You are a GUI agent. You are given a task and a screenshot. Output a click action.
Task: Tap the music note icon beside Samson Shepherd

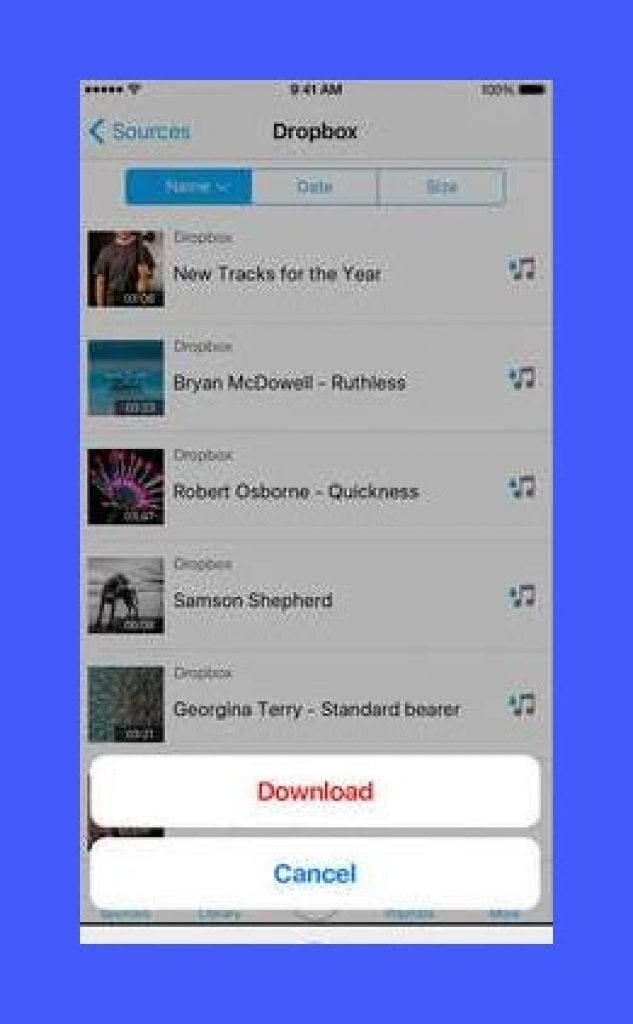(x=522, y=596)
